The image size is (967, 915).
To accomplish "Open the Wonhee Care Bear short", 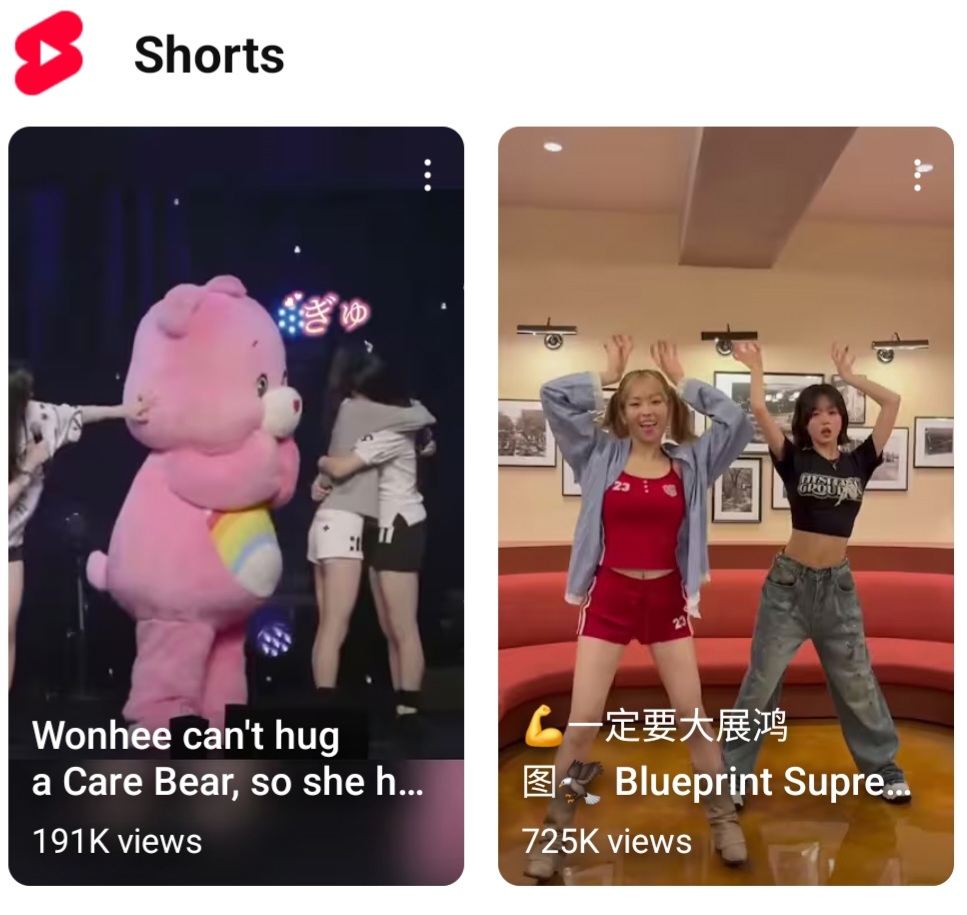I will click(x=236, y=500).
